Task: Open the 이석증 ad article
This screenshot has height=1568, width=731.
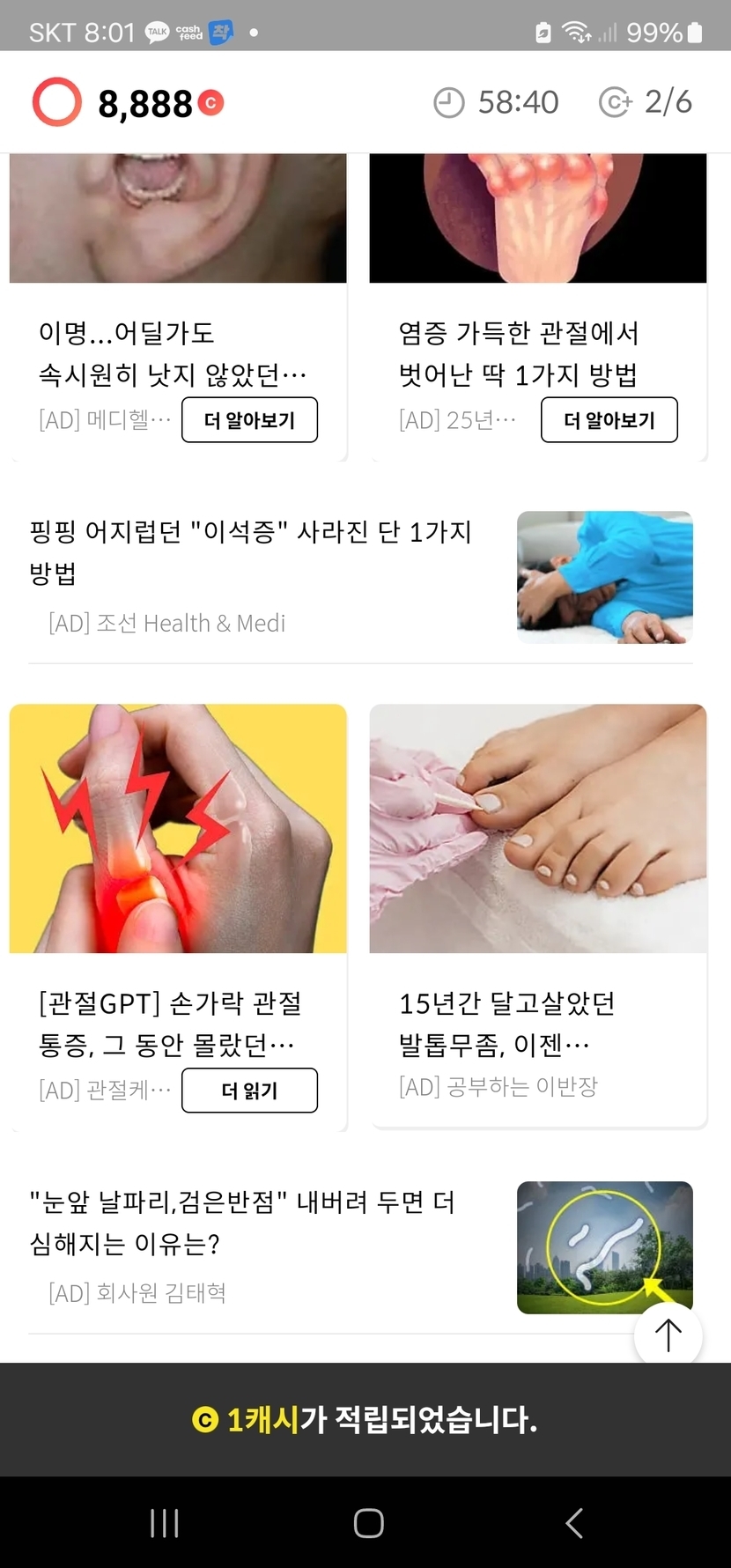Action: pyautogui.click(x=360, y=577)
